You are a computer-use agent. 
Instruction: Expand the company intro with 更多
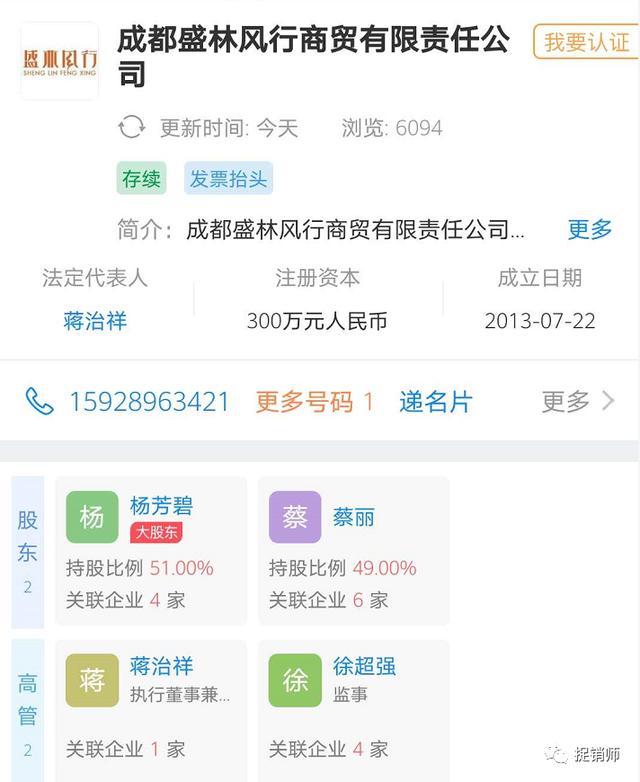tap(589, 230)
